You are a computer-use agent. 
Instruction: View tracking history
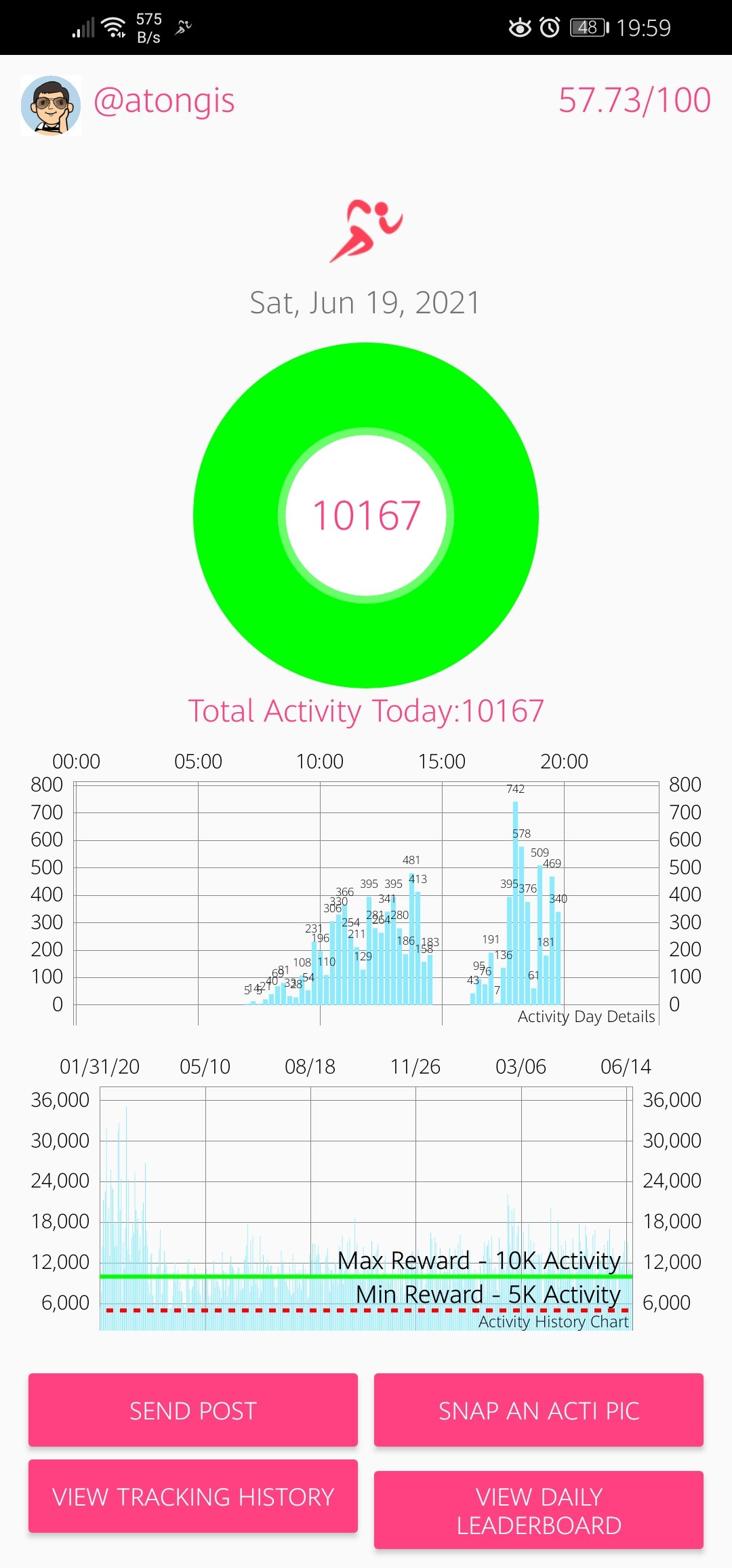192,1496
